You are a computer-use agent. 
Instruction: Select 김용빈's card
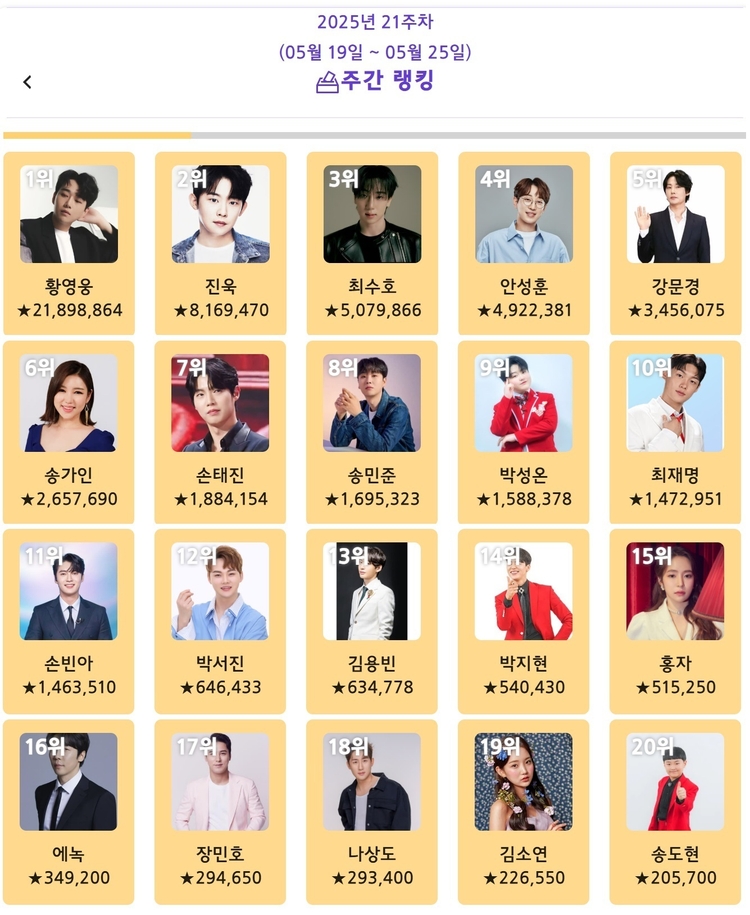pos(372,620)
